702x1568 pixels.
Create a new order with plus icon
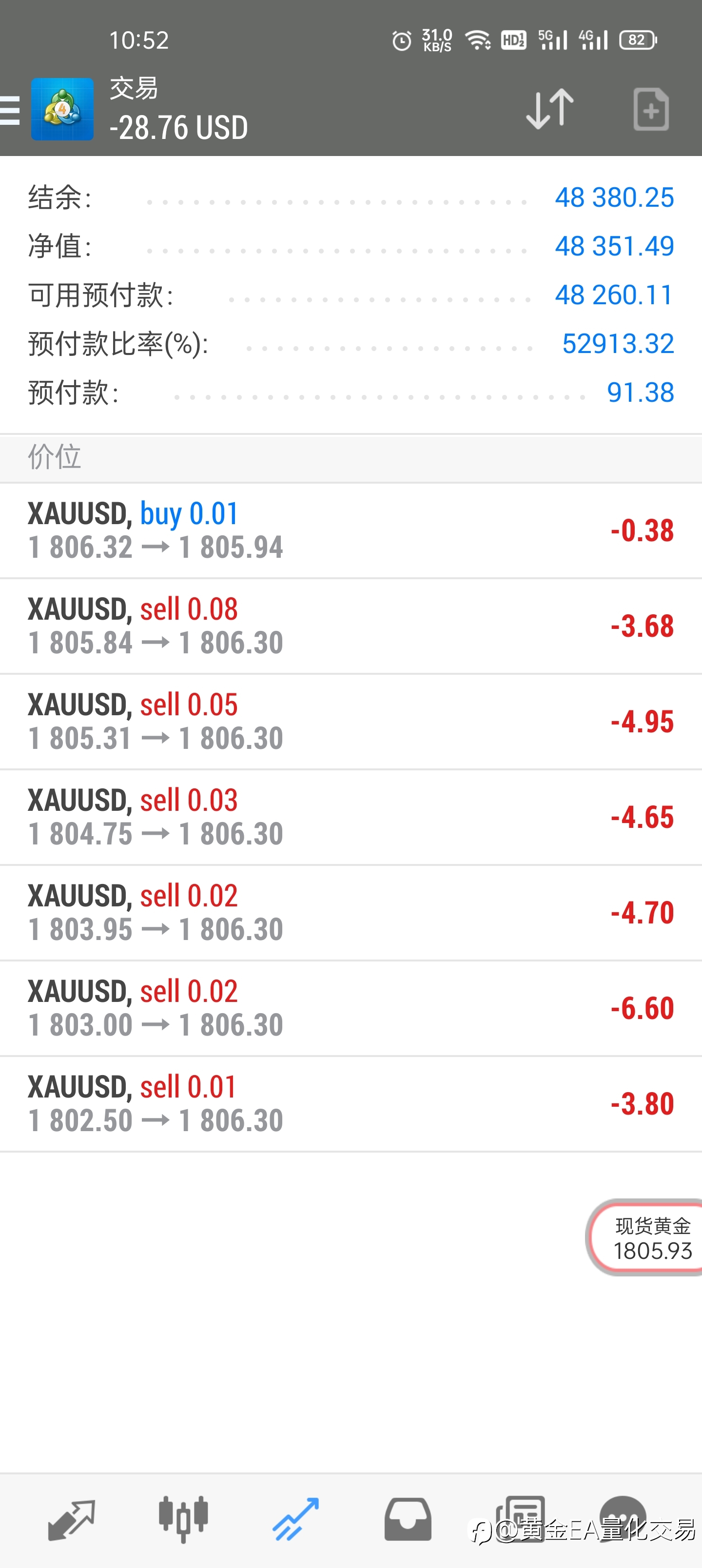[x=651, y=110]
